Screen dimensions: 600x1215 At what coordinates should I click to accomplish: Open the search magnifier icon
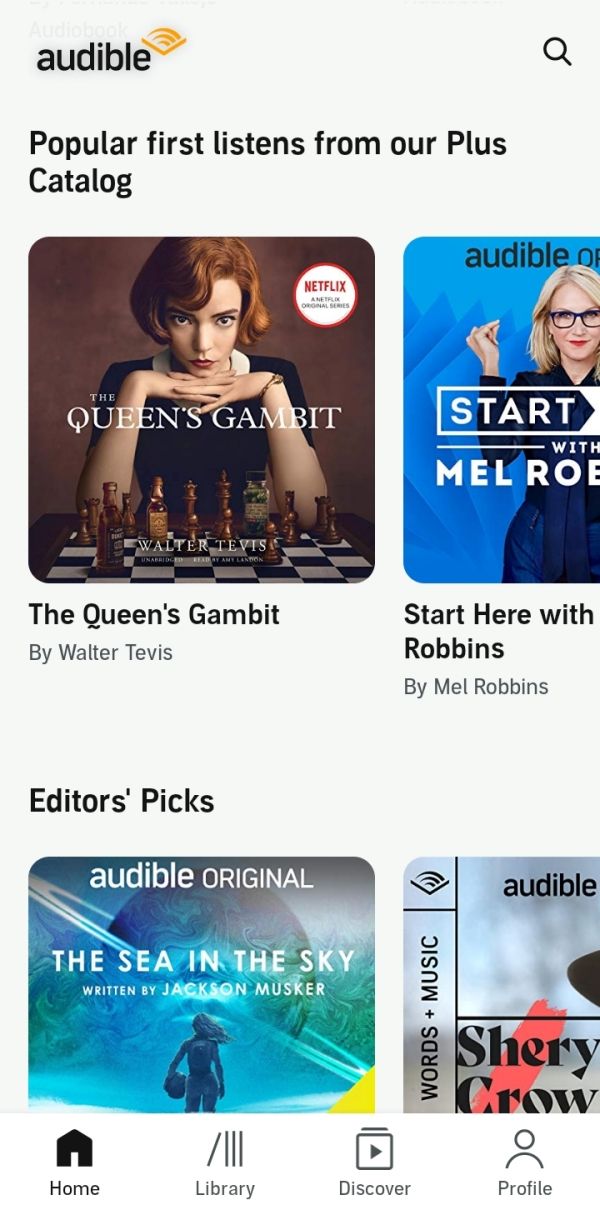557,51
